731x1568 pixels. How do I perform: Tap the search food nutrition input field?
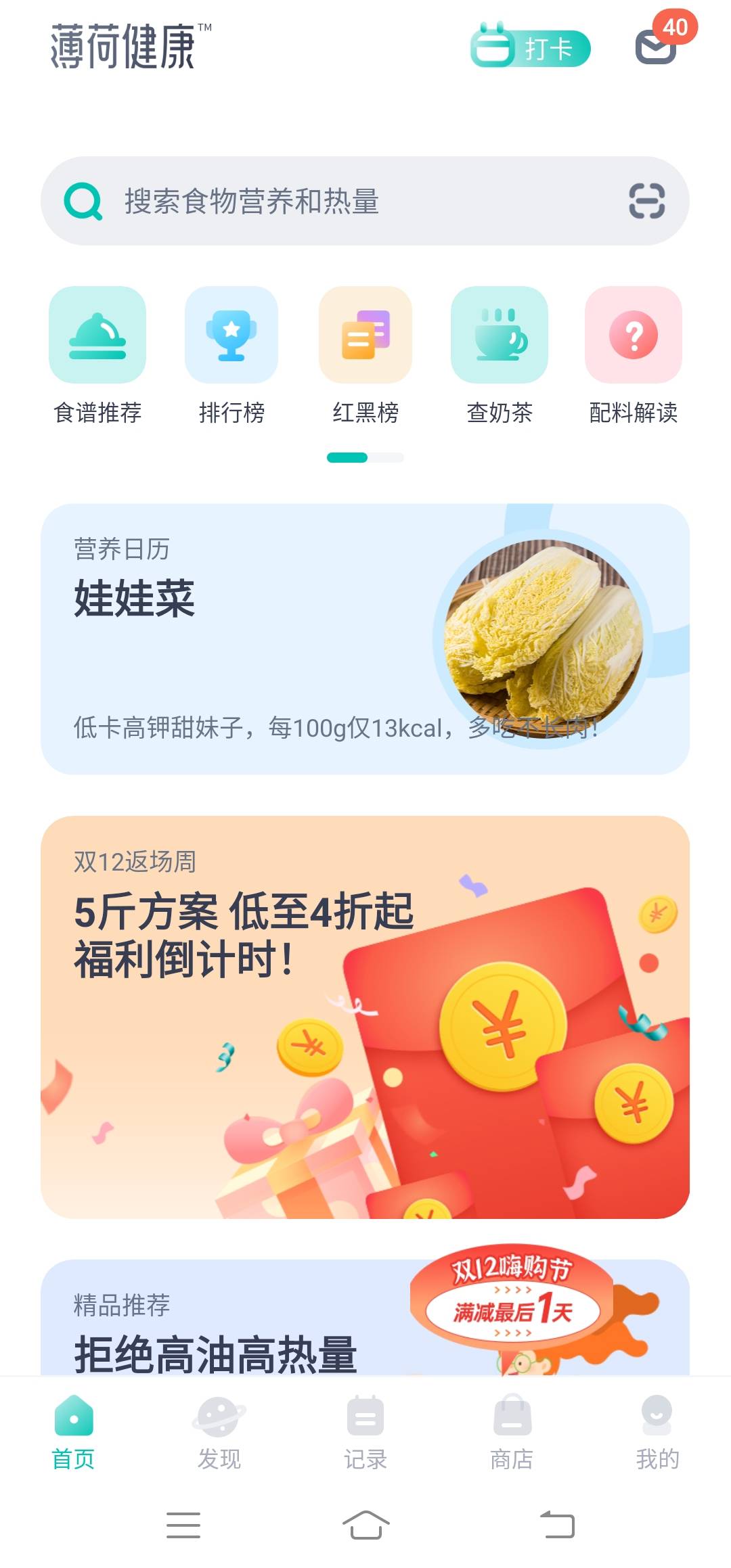(305, 200)
